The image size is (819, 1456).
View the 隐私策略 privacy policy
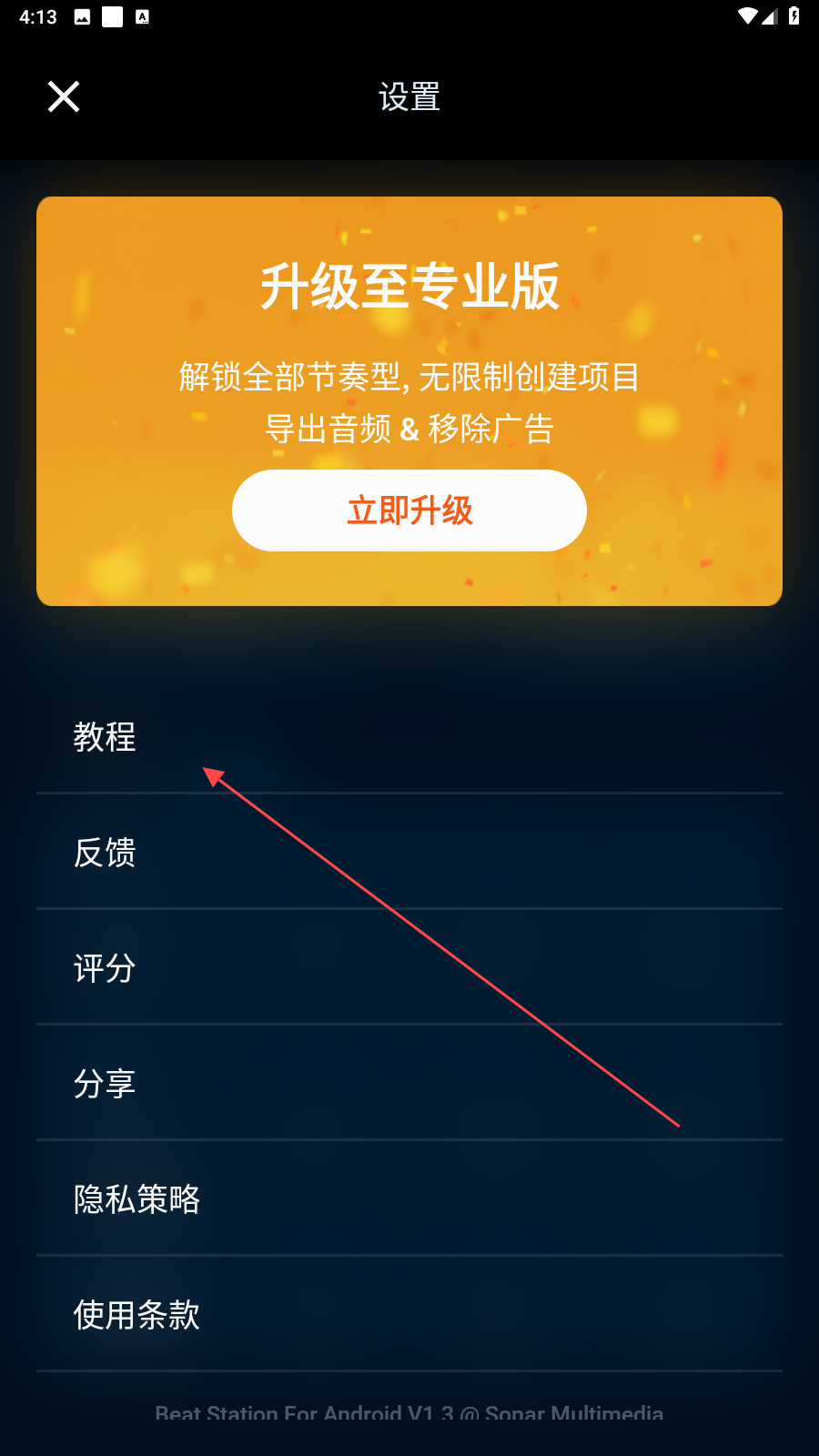click(x=136, y=1199)
